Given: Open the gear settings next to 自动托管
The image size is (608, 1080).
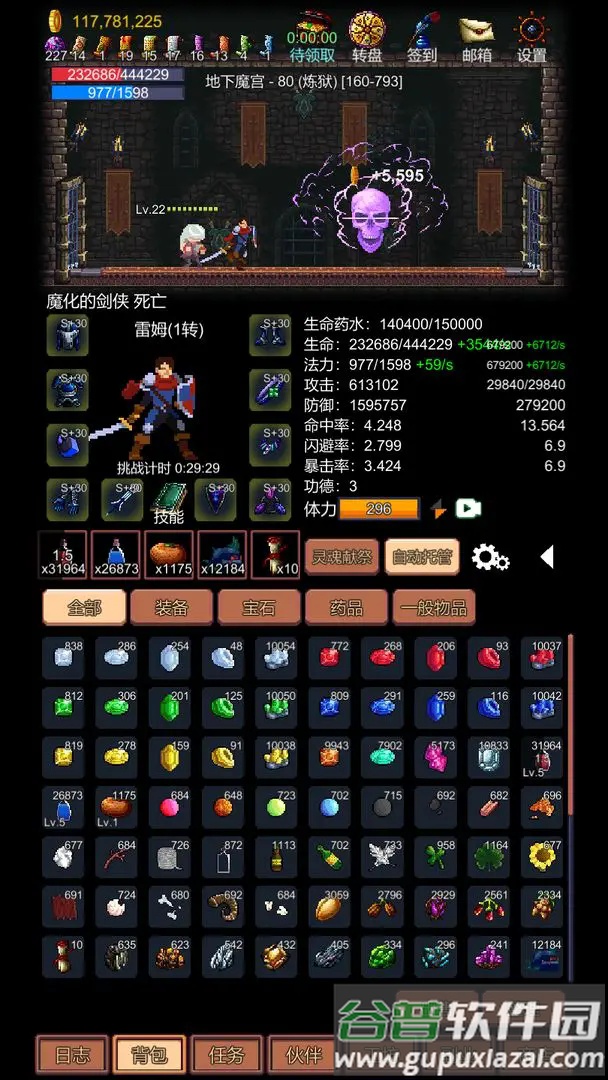Looking at the screenshot, I should point(490,557).
